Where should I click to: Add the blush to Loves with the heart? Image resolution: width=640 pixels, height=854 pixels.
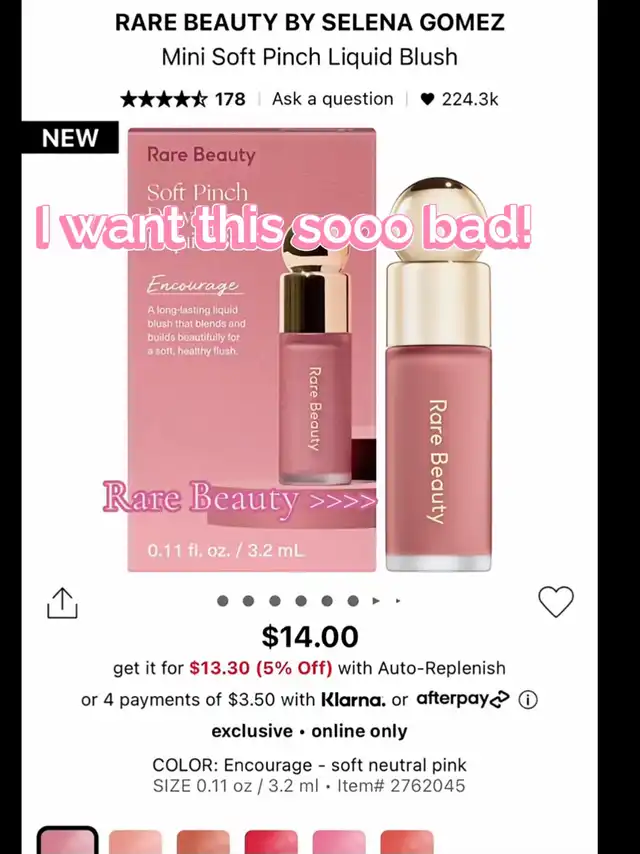click(556, 601)
